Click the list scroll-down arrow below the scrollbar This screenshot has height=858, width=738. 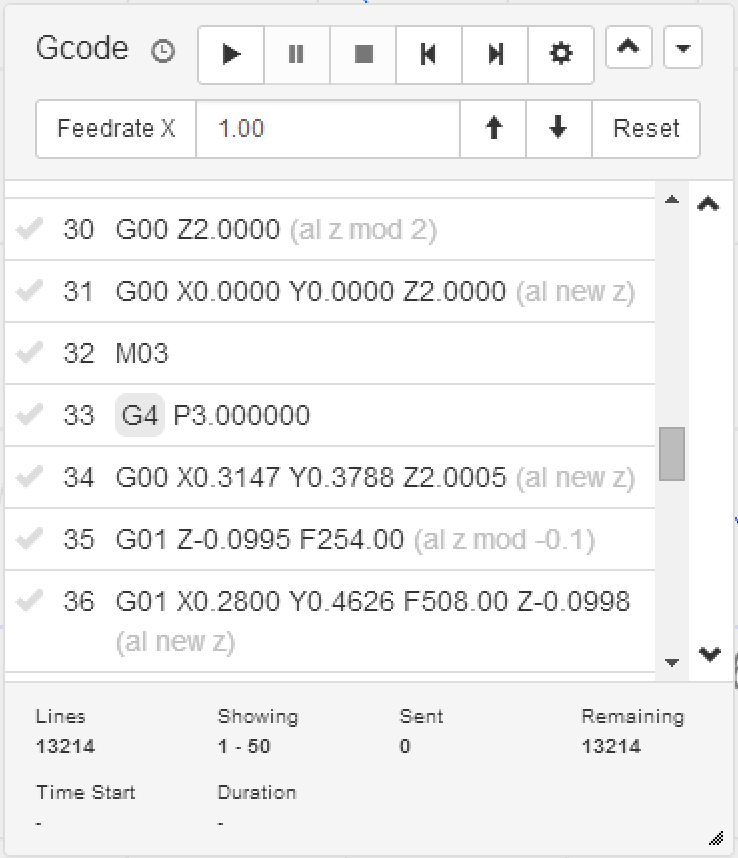[x=673, y=660]
